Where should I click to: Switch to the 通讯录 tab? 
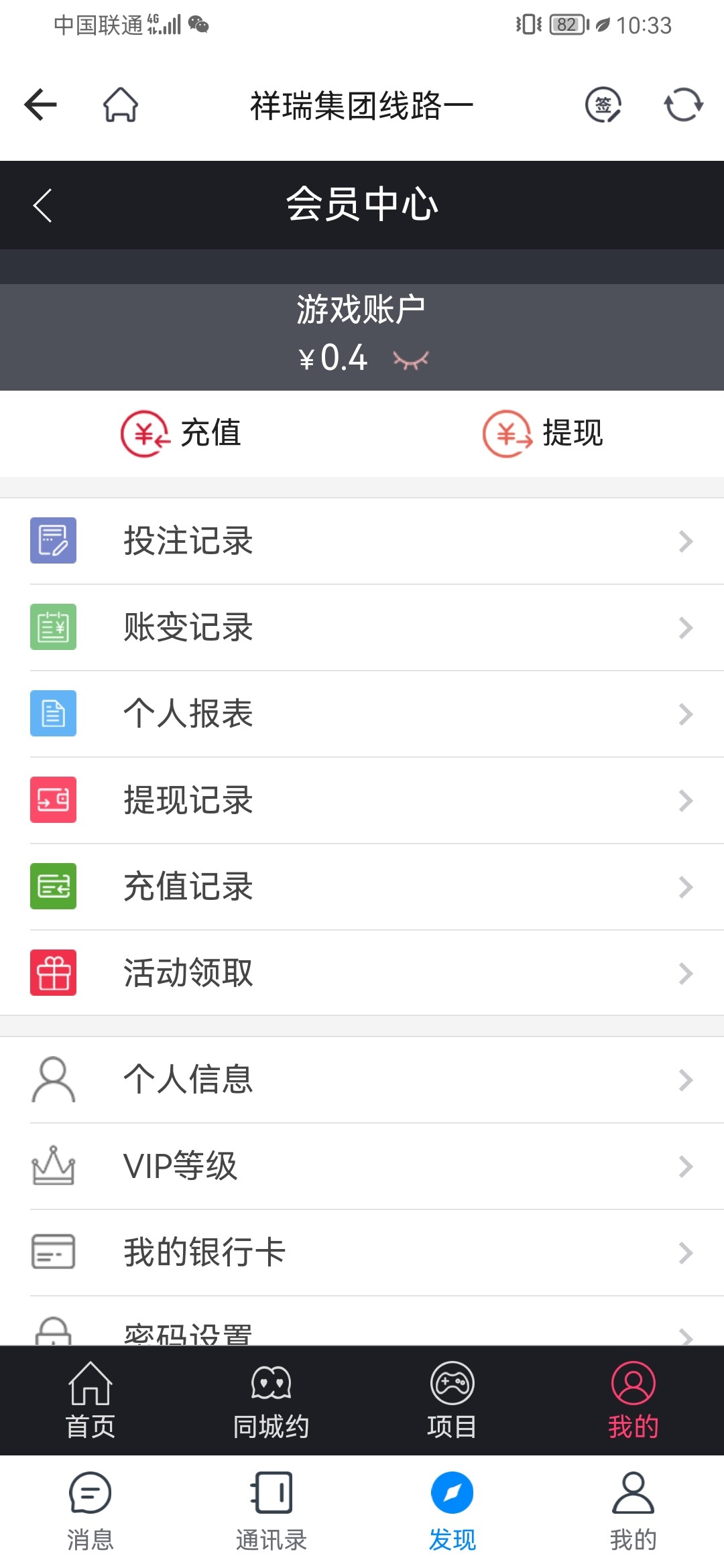271,1511
